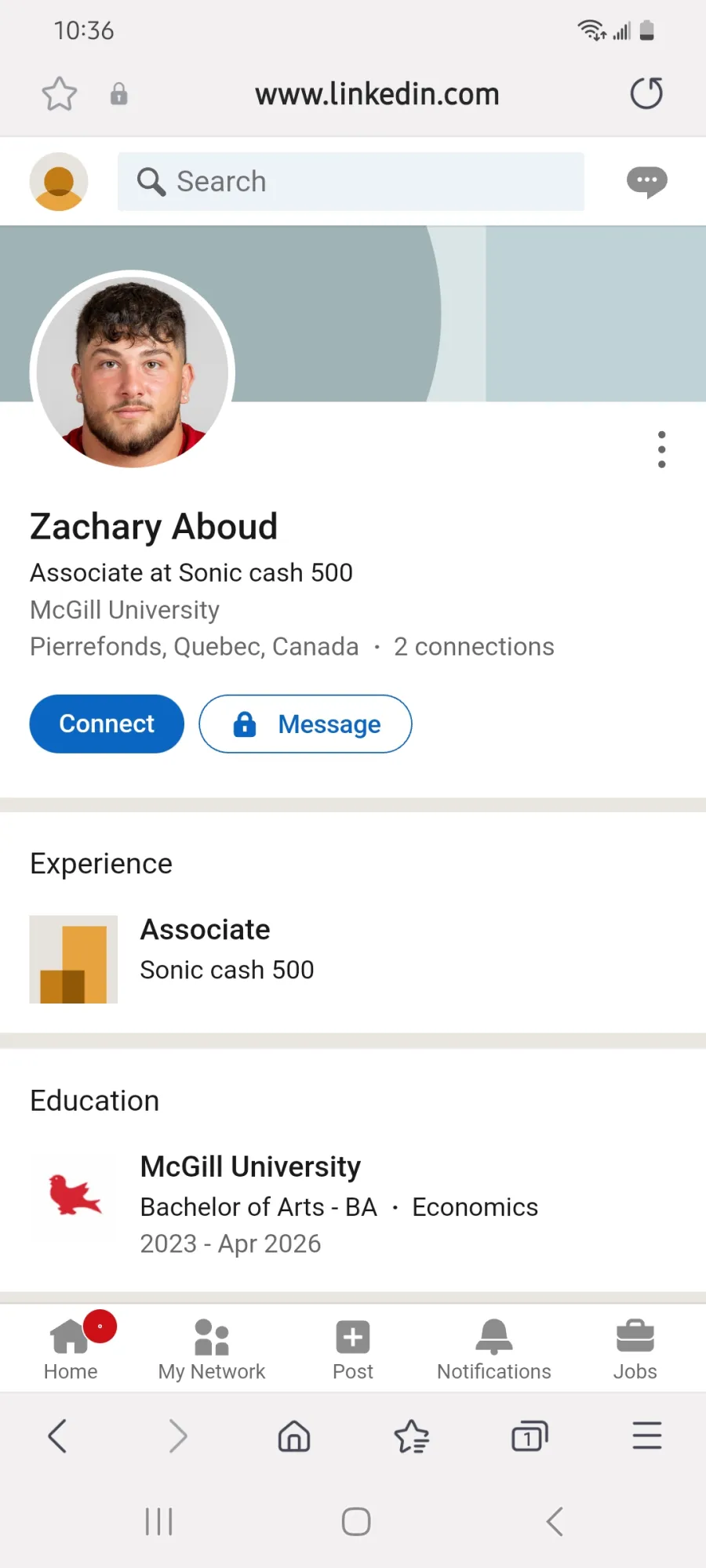Image resolution: width=706 pixels, height=1568 pixels.
Task: Create a new Post
Action: pos(353,1348)
